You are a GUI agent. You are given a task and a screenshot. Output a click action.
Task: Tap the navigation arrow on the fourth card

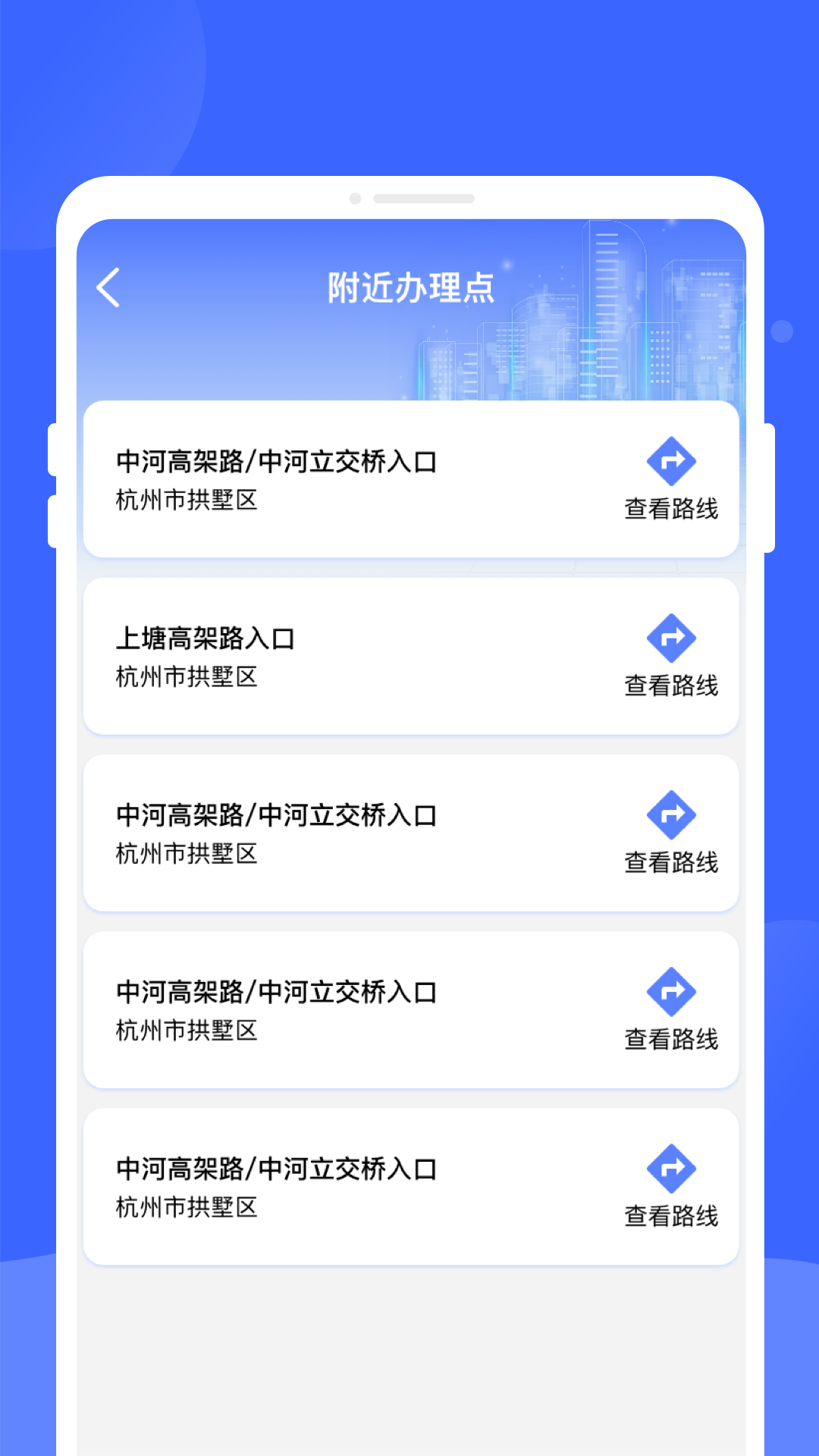(x=670, y=991)
